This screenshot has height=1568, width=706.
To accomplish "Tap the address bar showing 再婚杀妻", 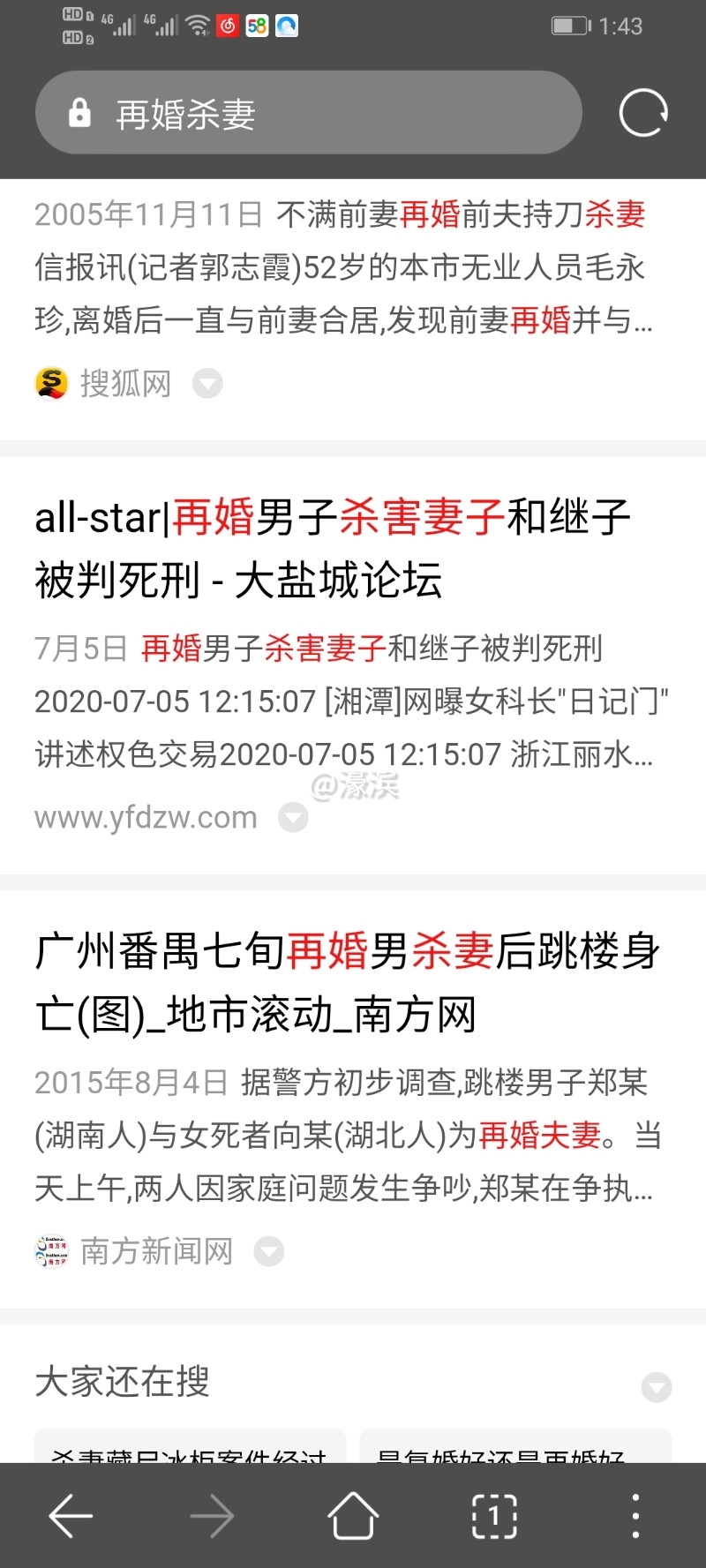I will pyautogui.click(x=309, y=113).
